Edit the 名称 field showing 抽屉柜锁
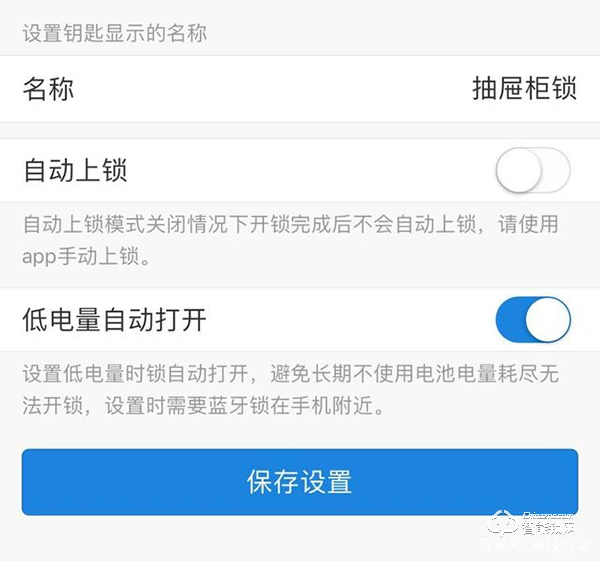600x561 pixels. pyautogui.click(x=524, y=89)
